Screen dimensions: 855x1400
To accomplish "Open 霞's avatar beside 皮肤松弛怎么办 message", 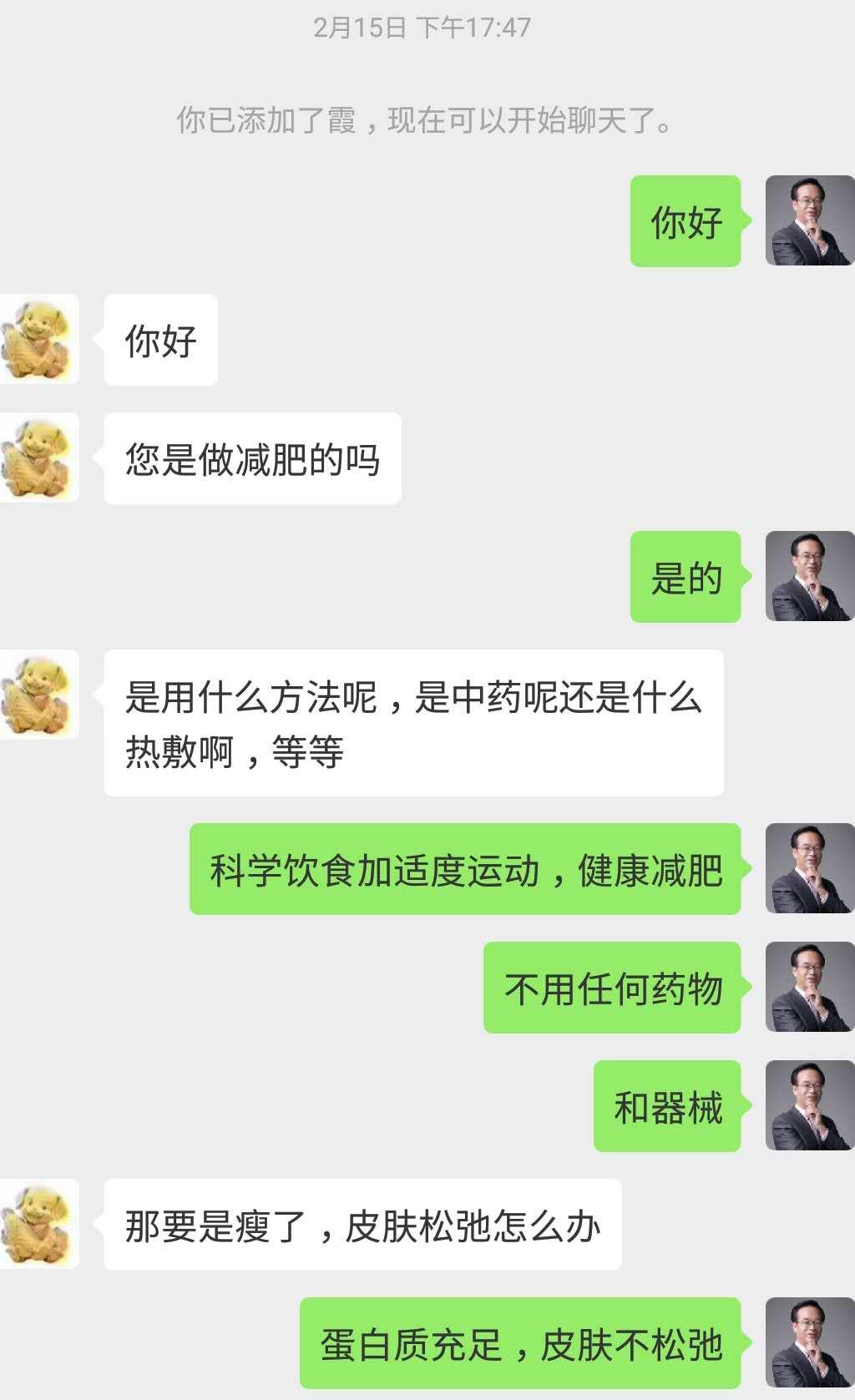I will click(39, 1225).
